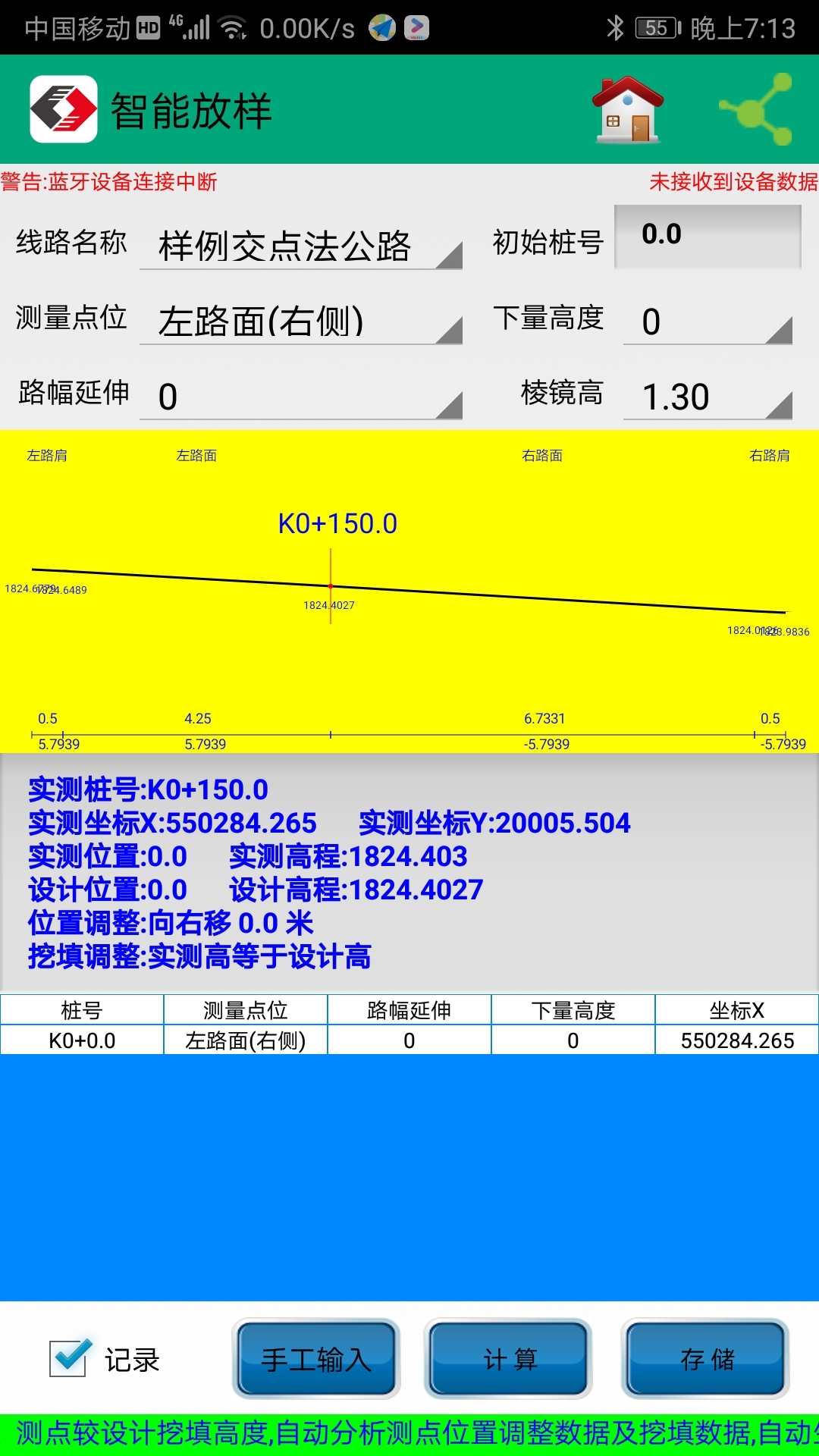Image resolution: width=819 pixels, height=1456 pixels.
Task: Edit the 初始桩号 field
Action: pos(707,236)
